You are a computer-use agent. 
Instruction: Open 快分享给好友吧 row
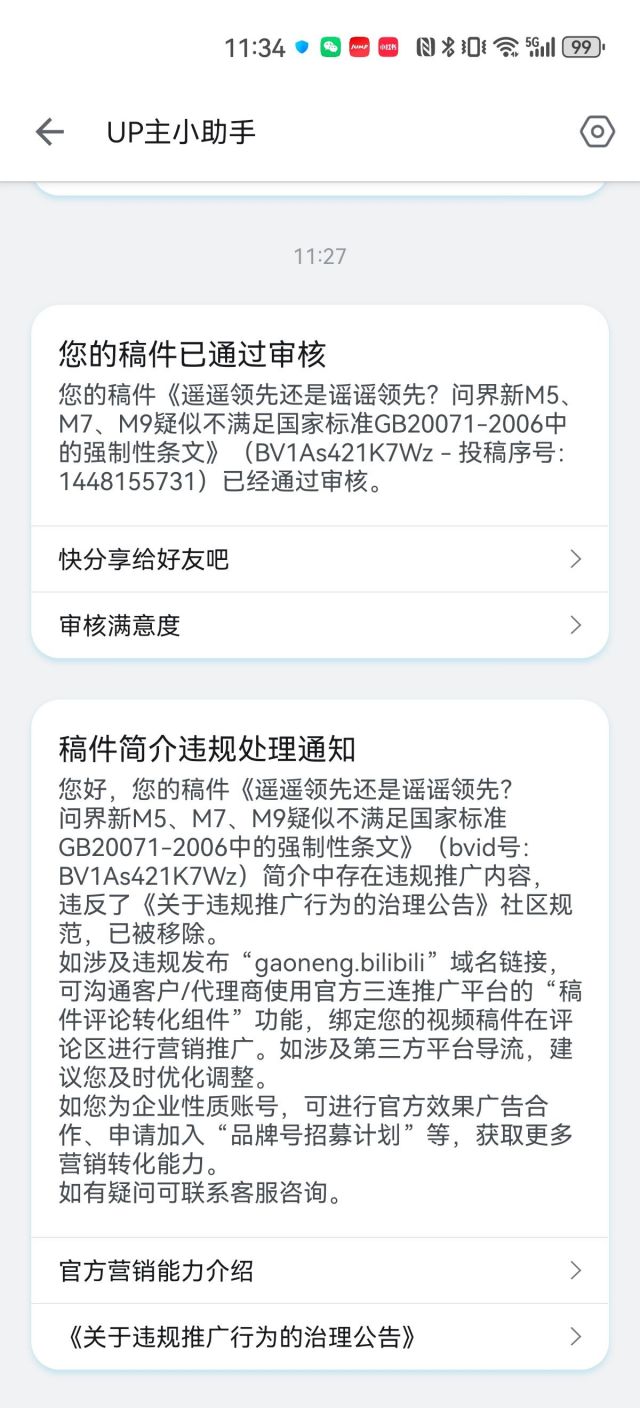pos(320,559)
